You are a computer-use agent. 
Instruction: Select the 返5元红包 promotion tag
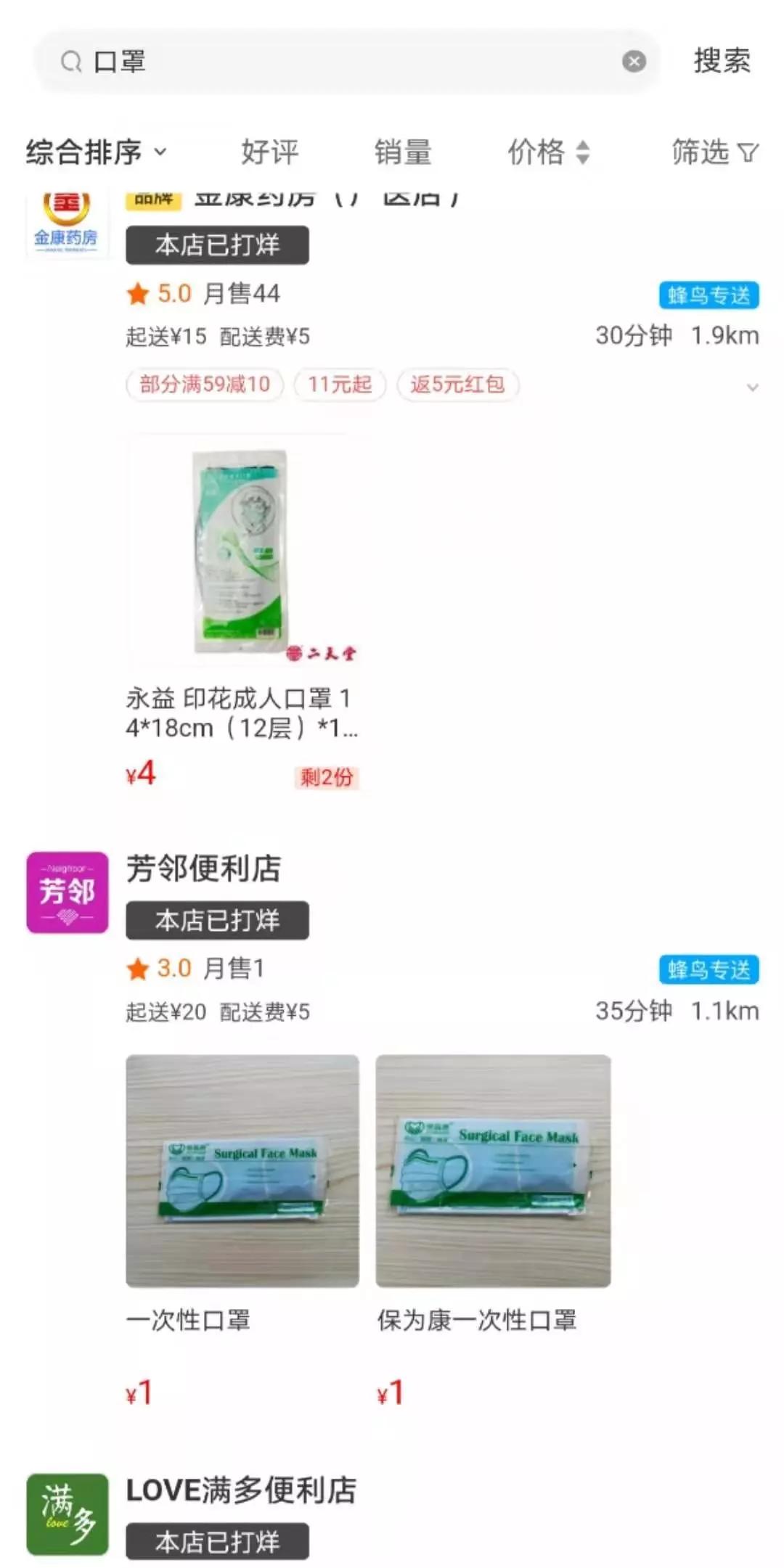(458, 385)
